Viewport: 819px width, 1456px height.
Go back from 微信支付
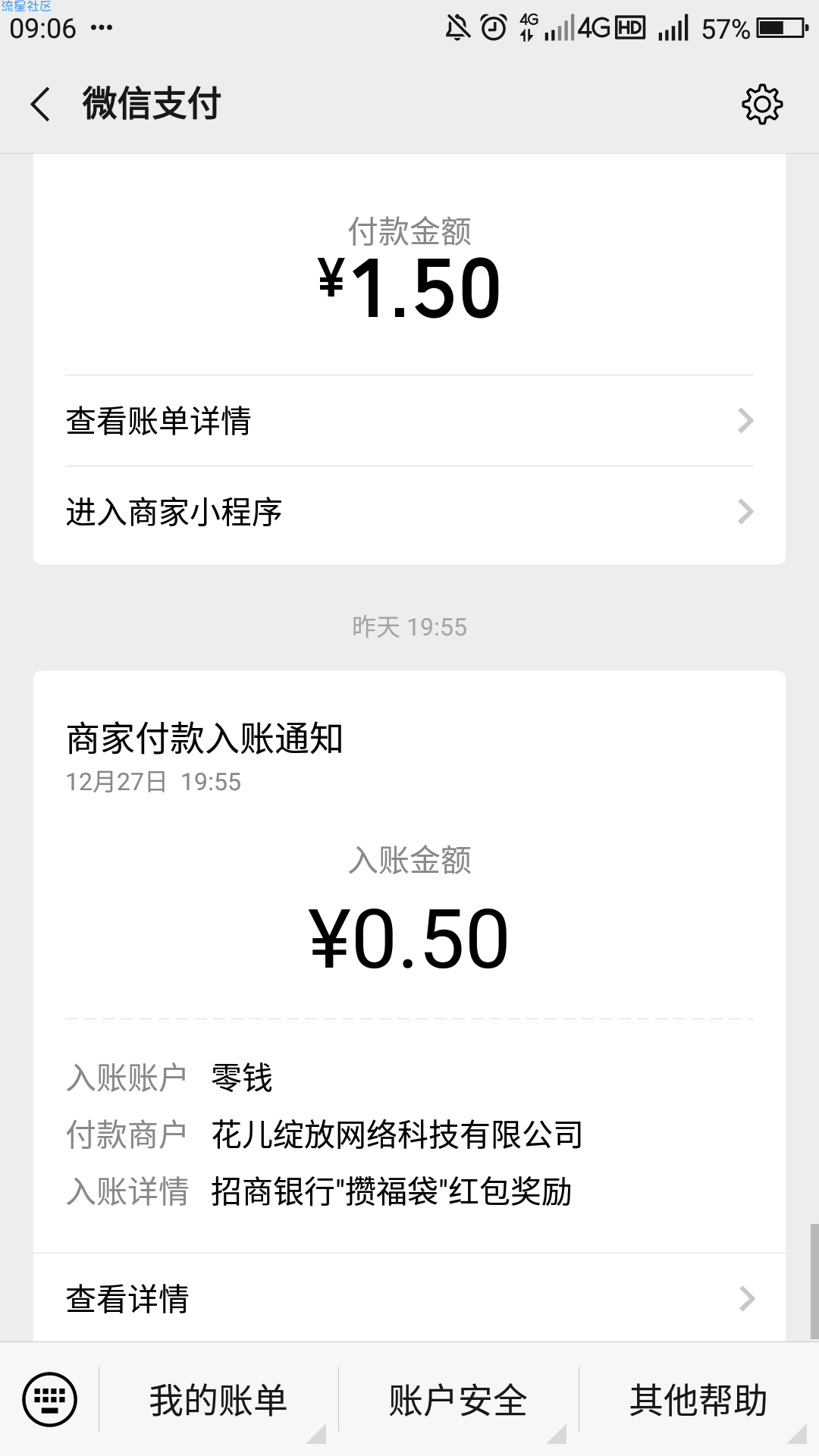41,104
